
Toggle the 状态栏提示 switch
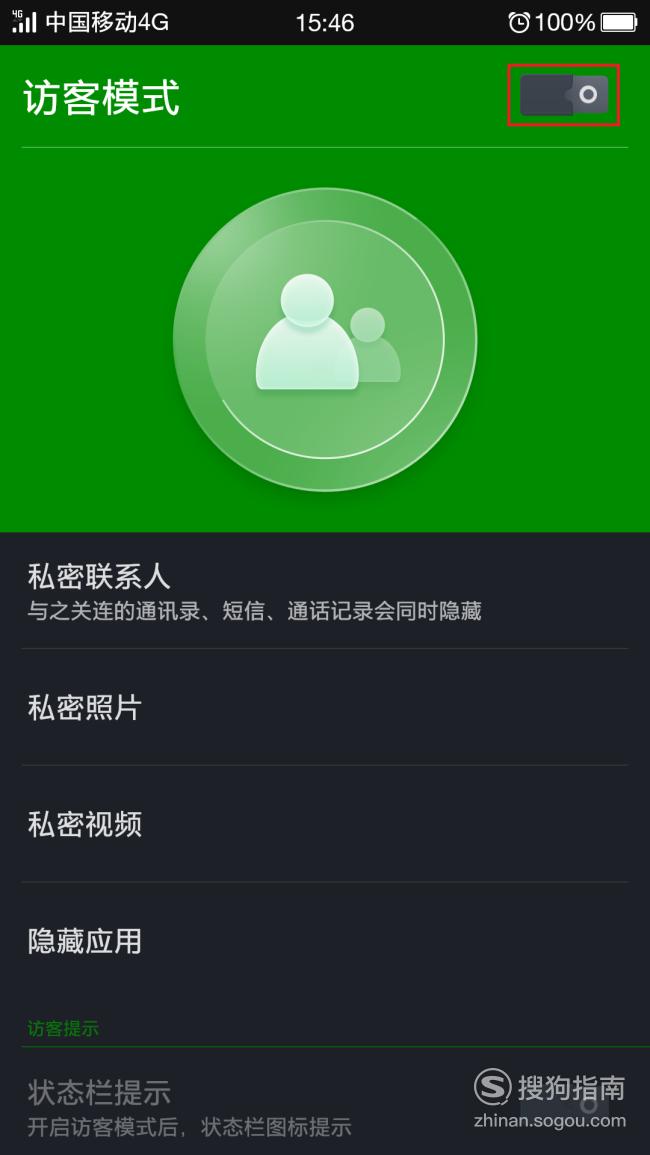tap(564, 1104)
